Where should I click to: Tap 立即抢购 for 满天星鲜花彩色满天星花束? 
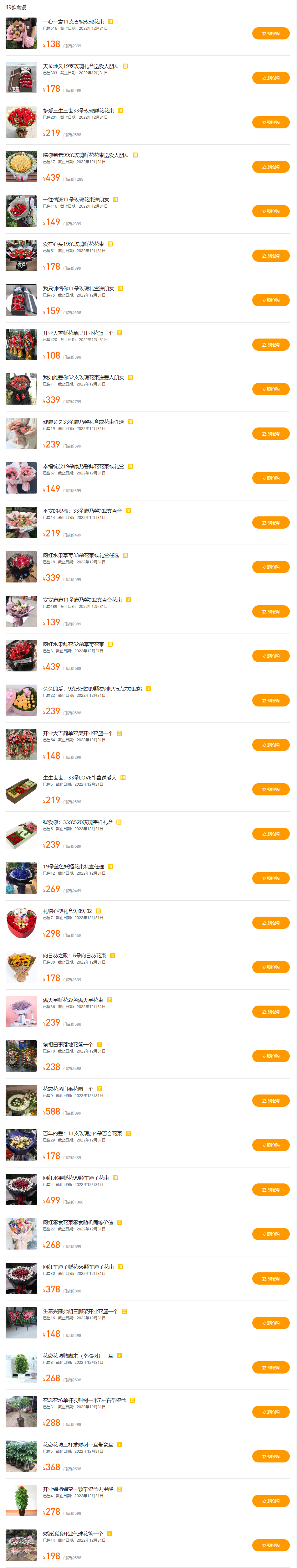tap(271, 1011)
